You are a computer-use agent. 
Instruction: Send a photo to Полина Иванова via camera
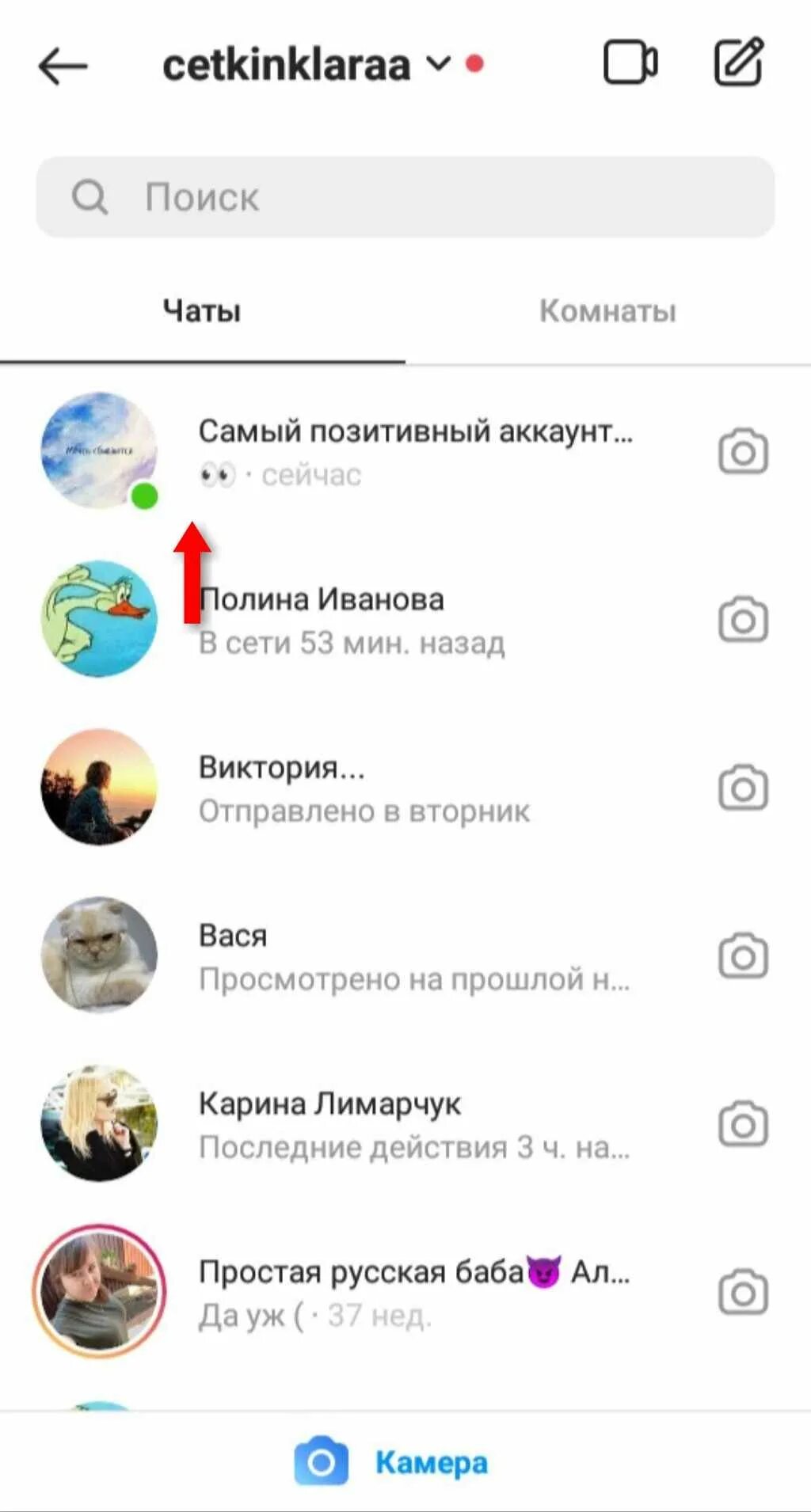(x=743, y=620)
